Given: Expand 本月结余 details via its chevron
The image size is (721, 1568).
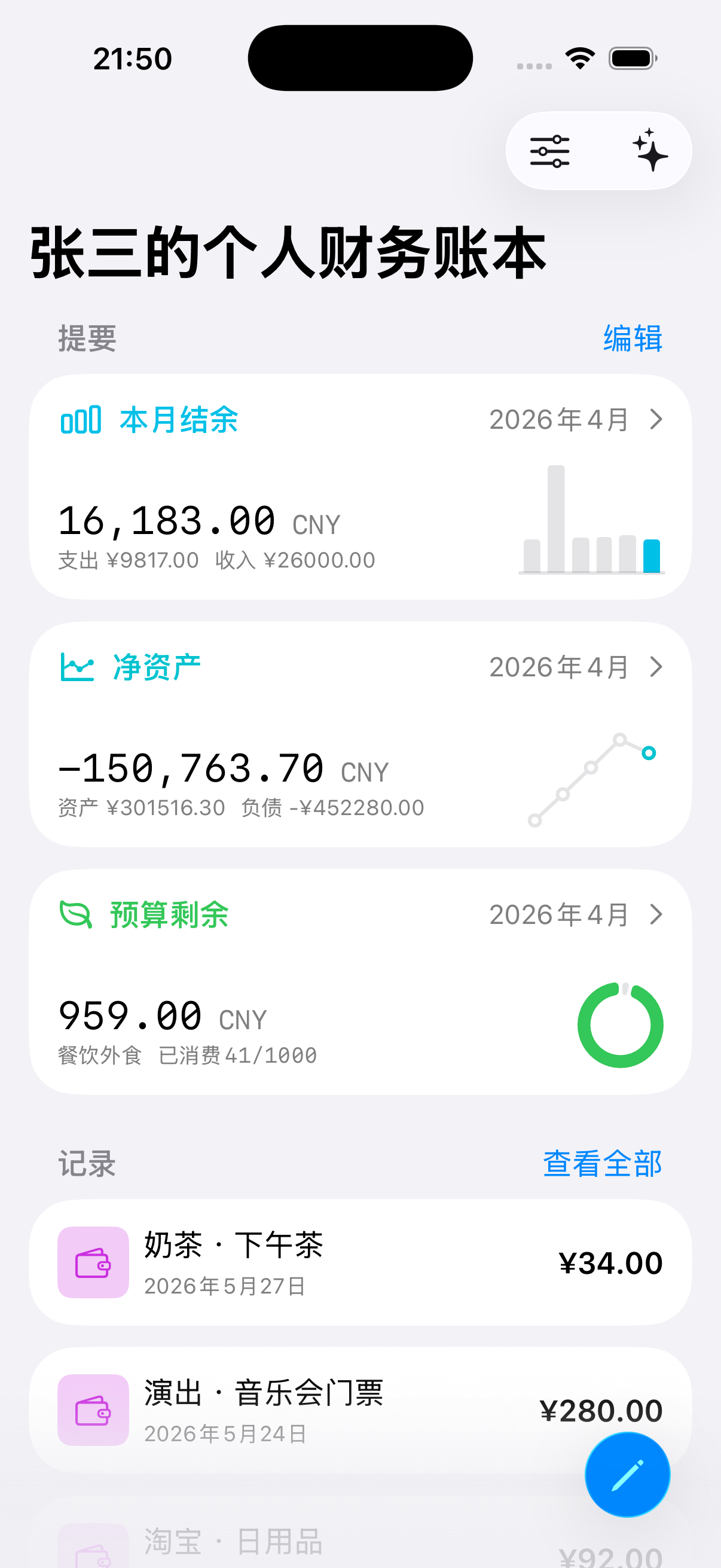Looking at the screenshot, I should pyautogui.click(x=656, y=420).
